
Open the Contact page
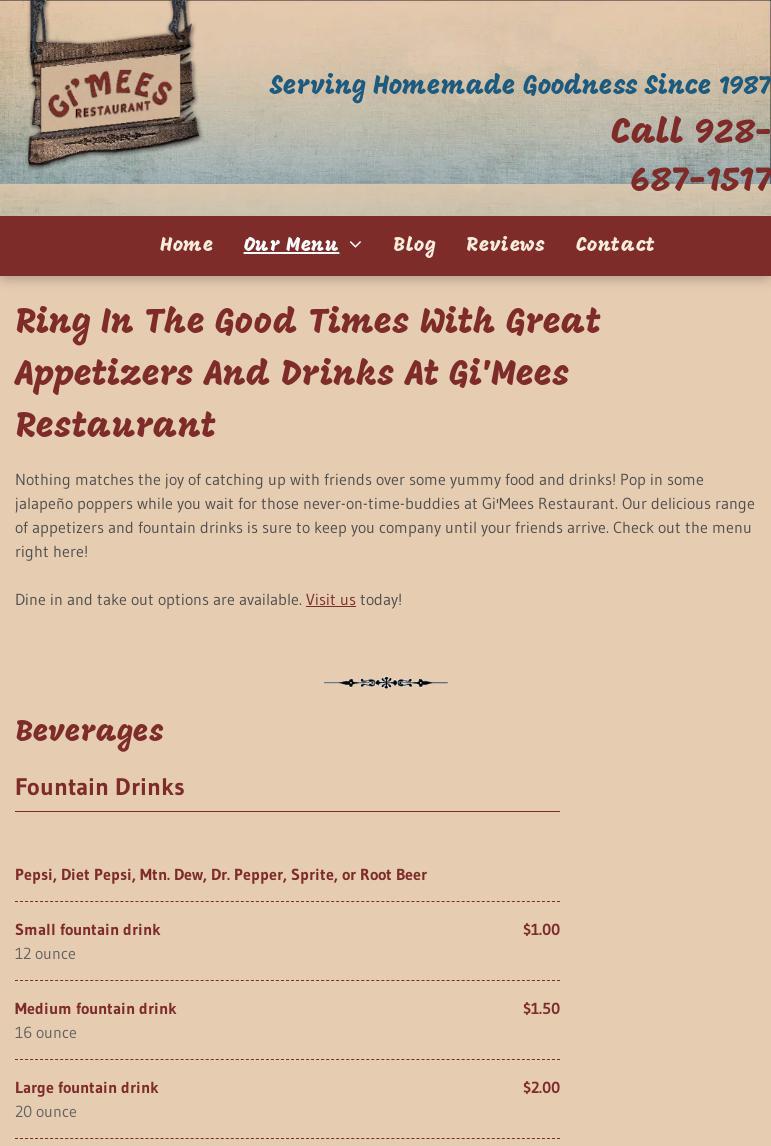pyautogui.click(x=615, y=246)
